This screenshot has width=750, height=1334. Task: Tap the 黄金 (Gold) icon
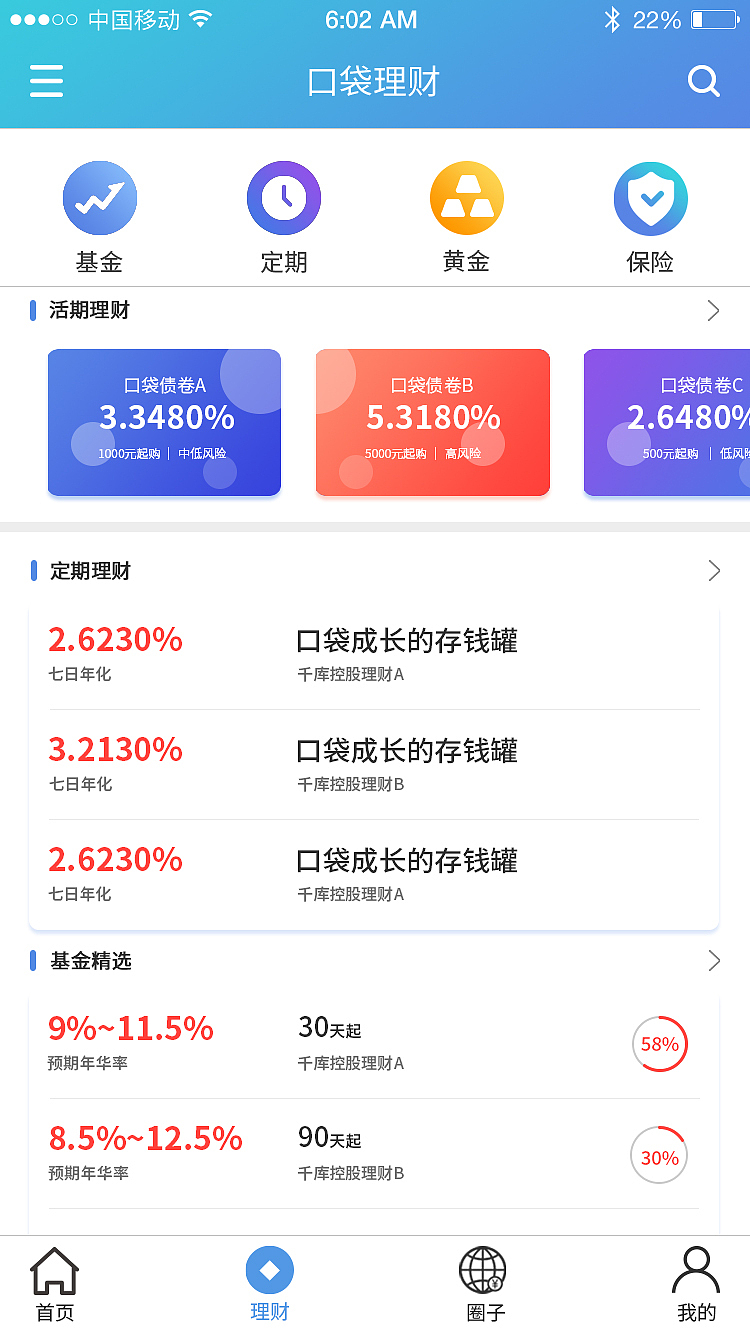467,197
